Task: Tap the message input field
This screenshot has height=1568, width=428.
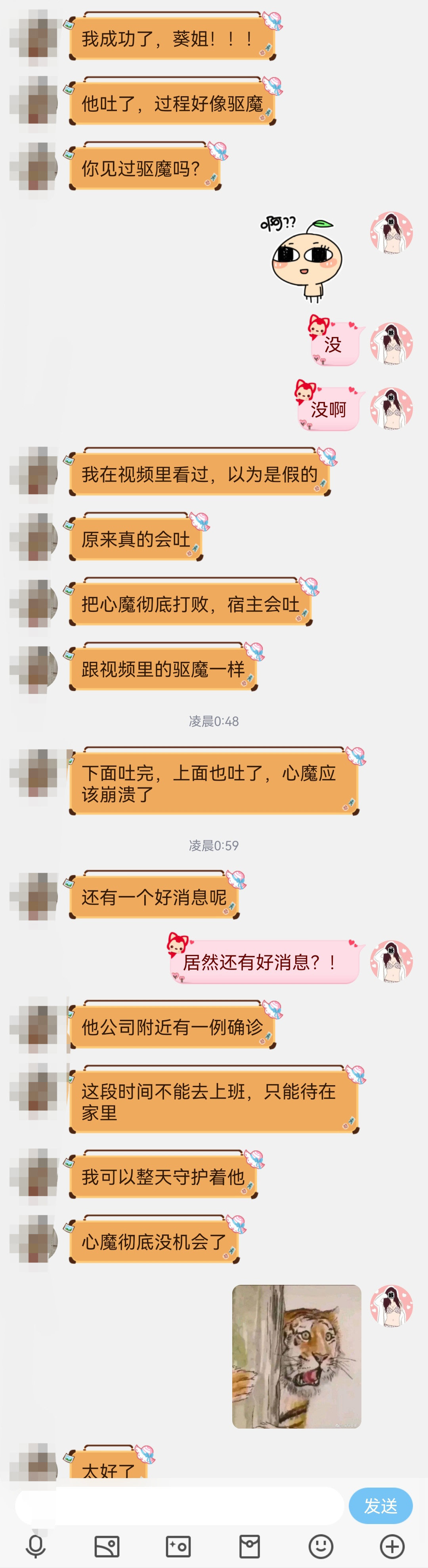Action: tap(180, 1505)
